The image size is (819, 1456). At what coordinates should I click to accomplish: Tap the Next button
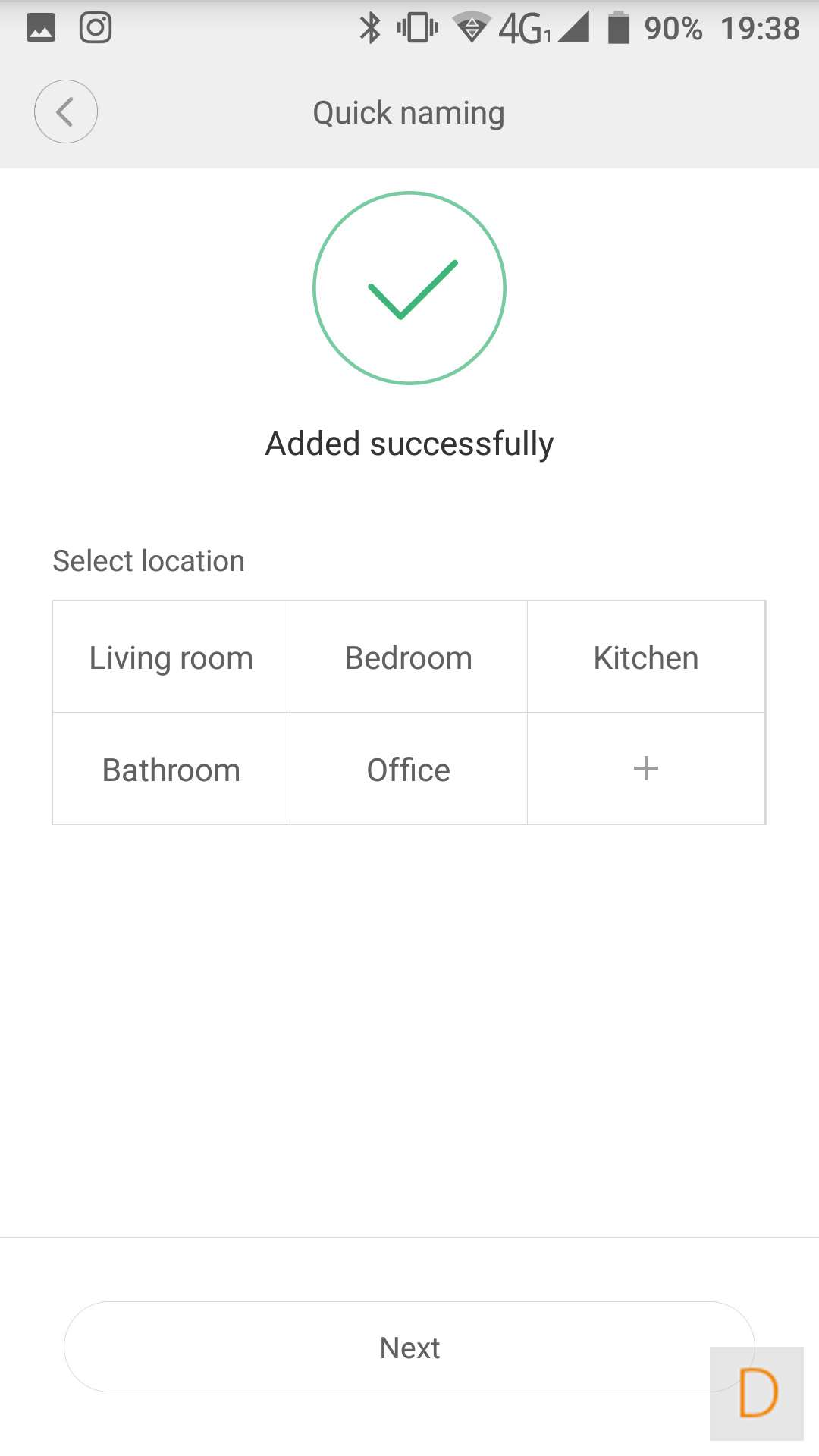(x=409, y=1348)
